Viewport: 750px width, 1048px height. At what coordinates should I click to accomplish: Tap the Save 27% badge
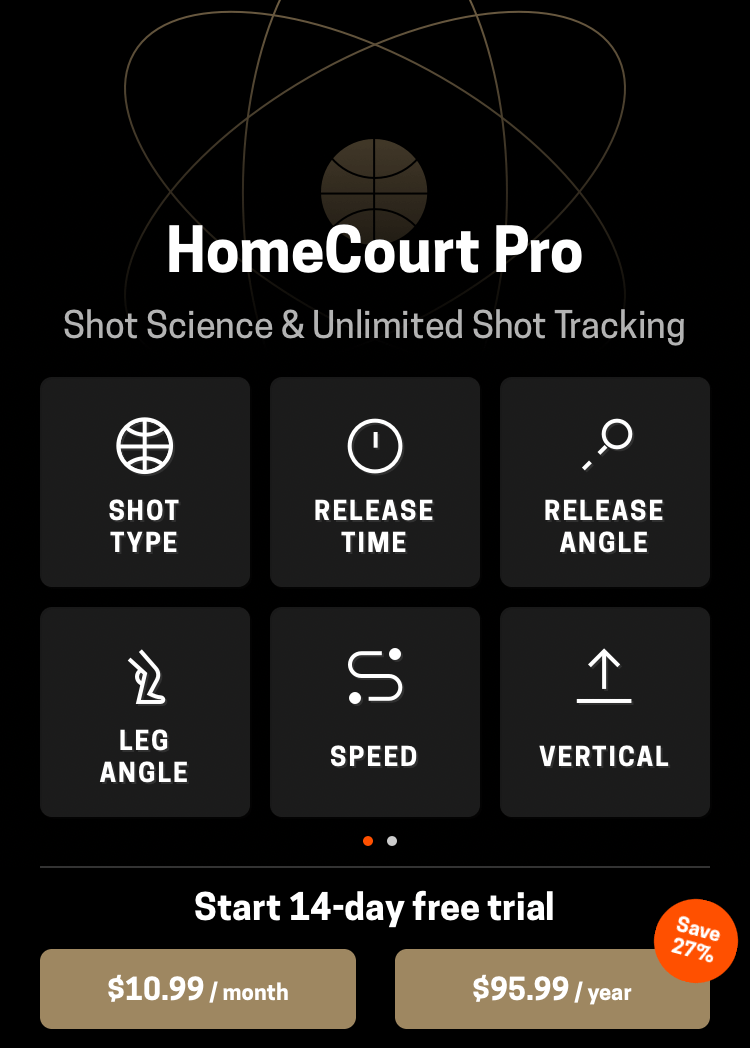click(695, 940)
